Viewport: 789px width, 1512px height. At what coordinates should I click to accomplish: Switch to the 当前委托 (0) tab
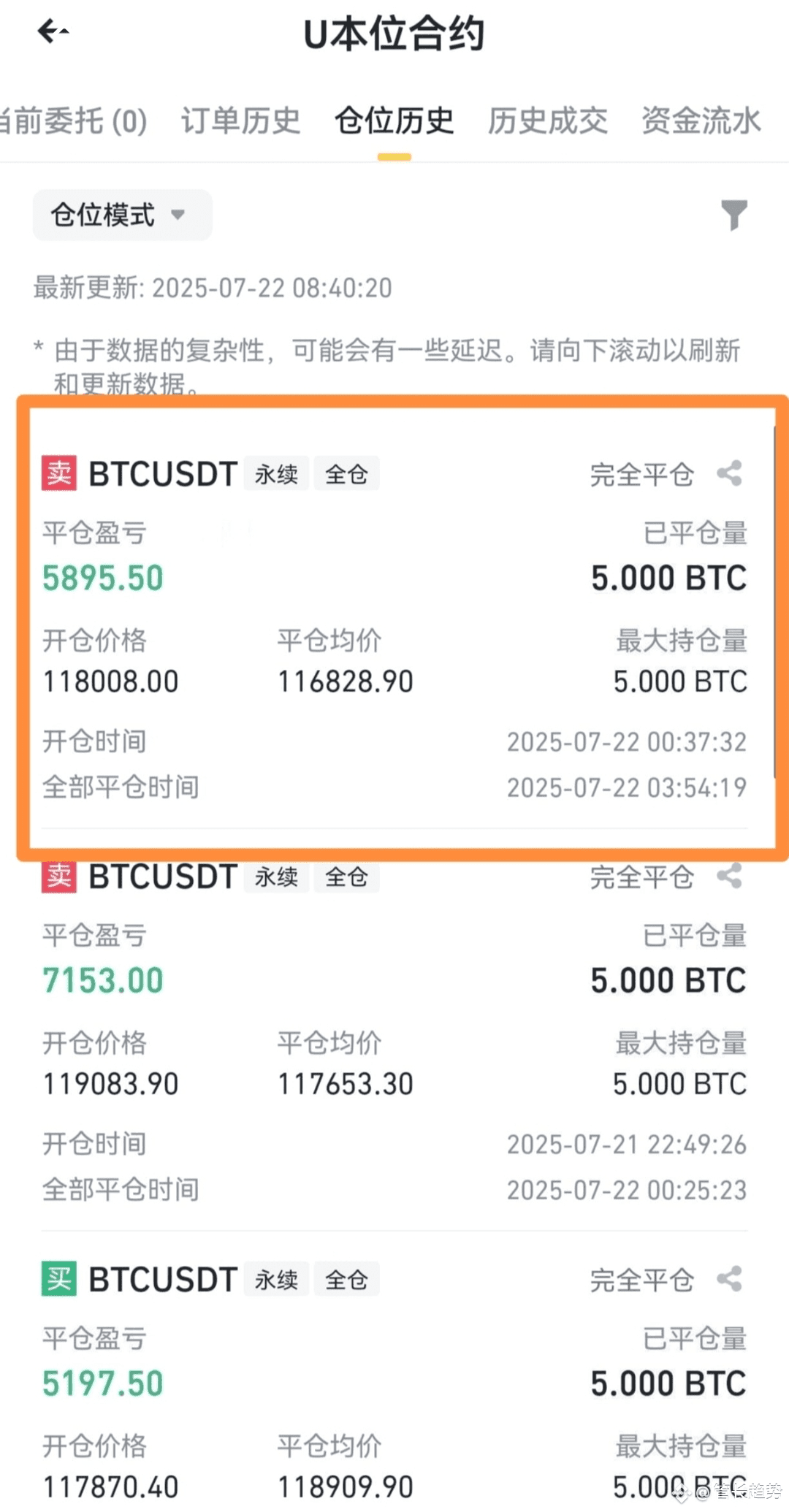click(x=73, y=121)
